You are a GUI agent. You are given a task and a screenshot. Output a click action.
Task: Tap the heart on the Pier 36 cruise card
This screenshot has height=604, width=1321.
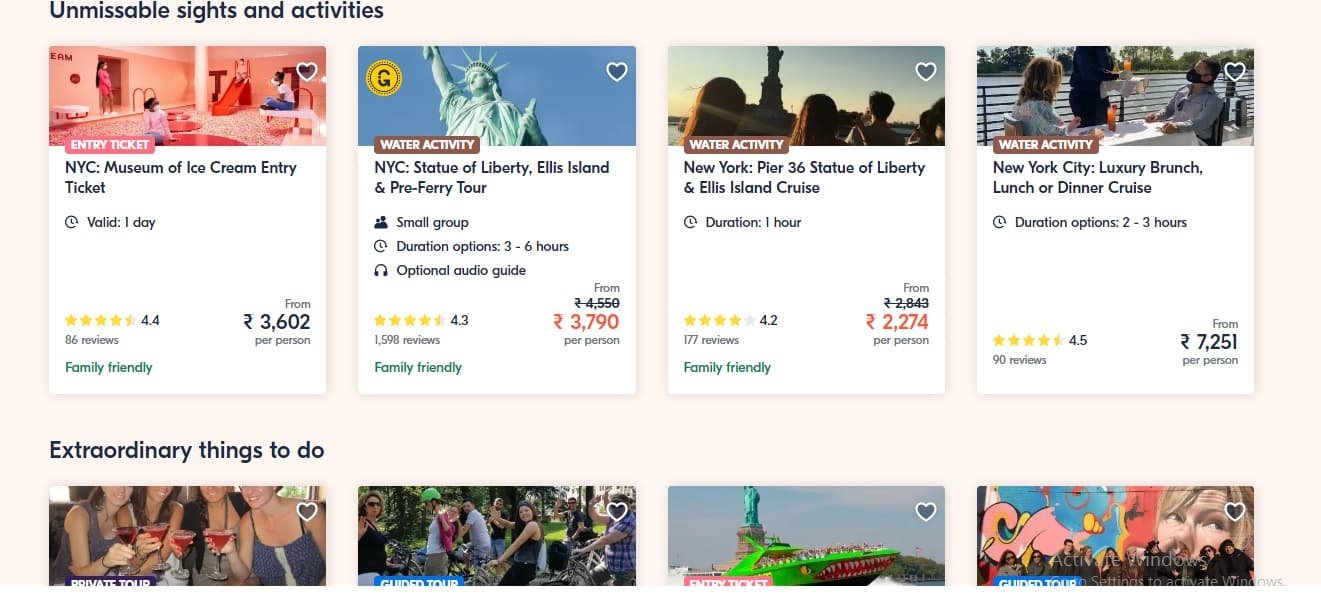pos(926,72)
